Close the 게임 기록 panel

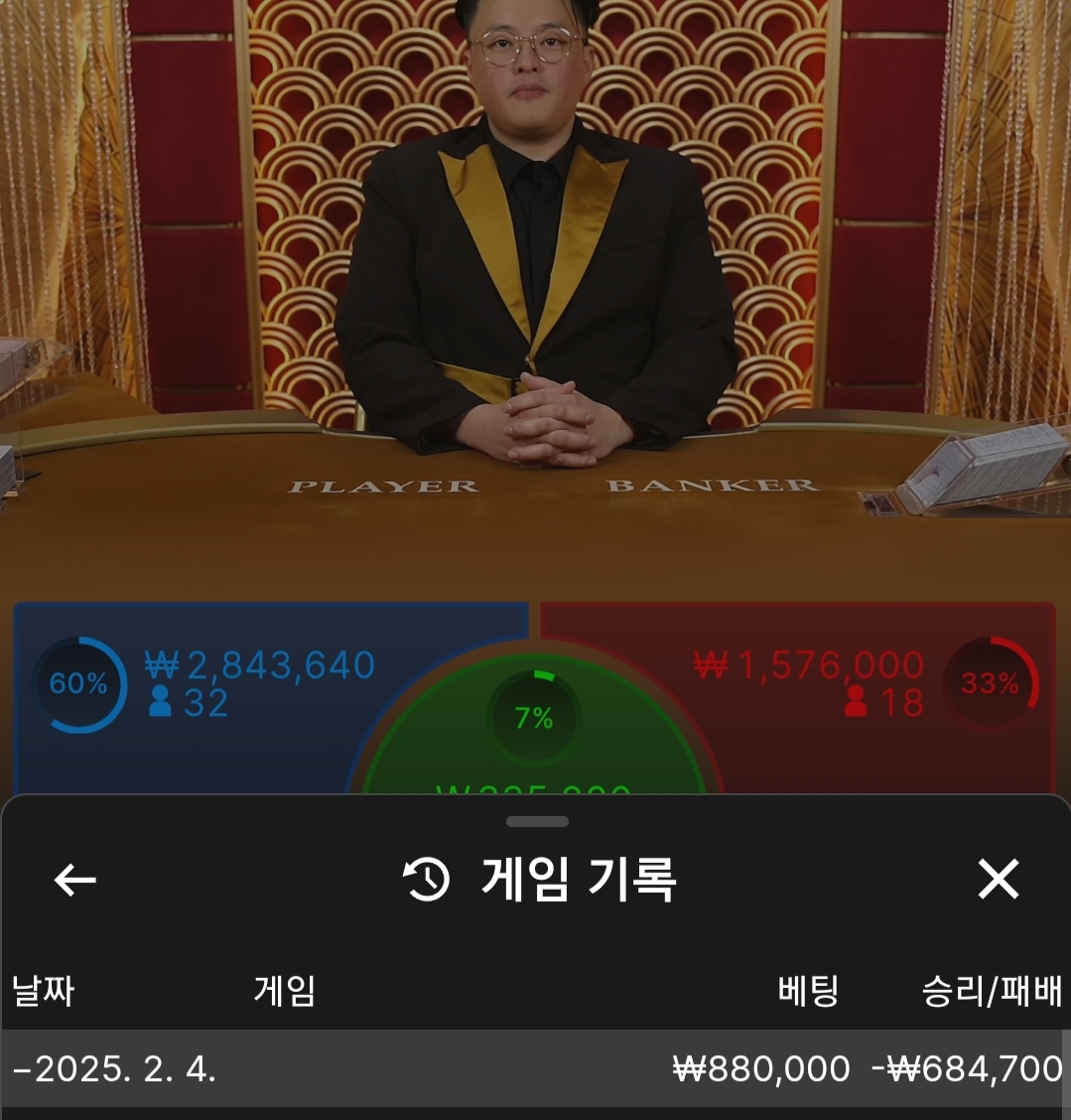[998, 880]
